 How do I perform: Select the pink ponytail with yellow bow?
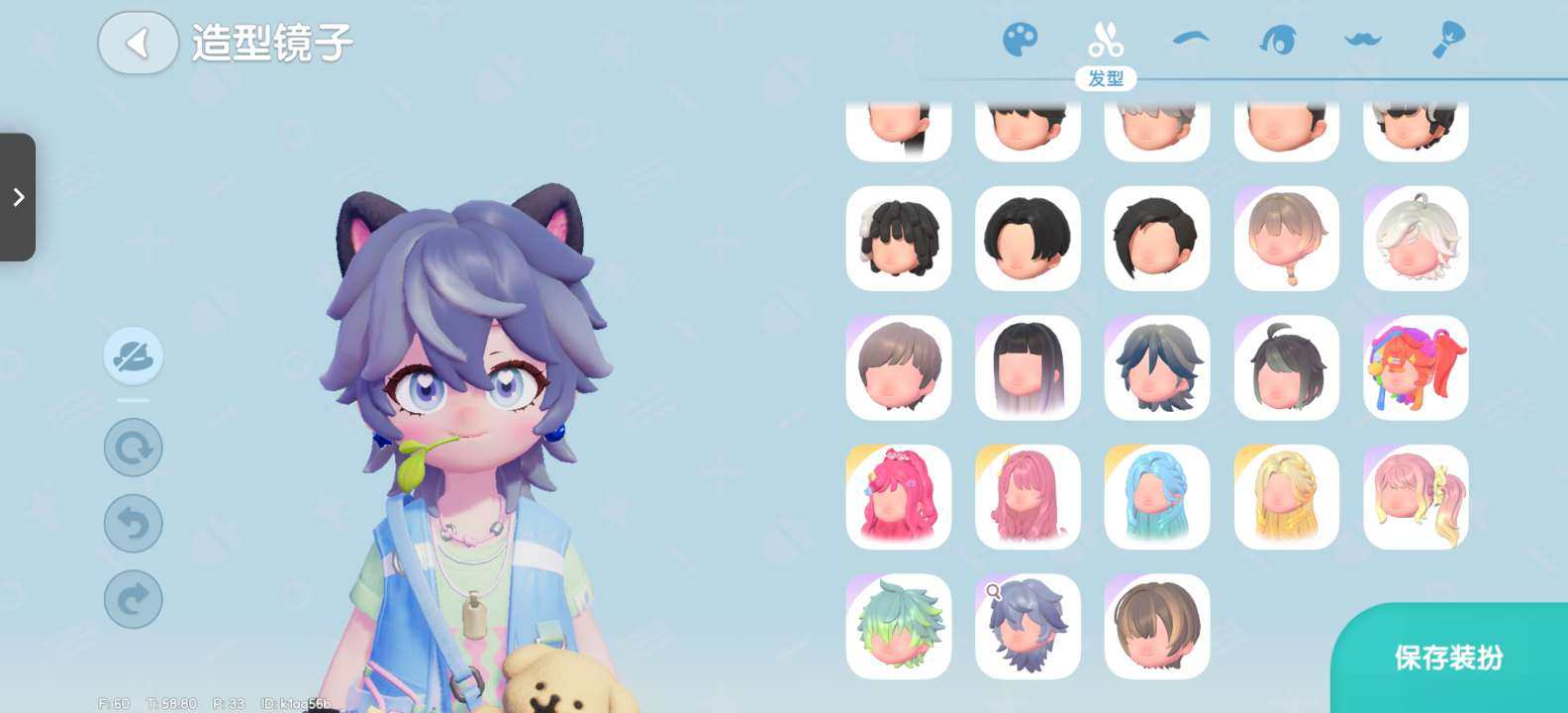[x=1416, y=497]
